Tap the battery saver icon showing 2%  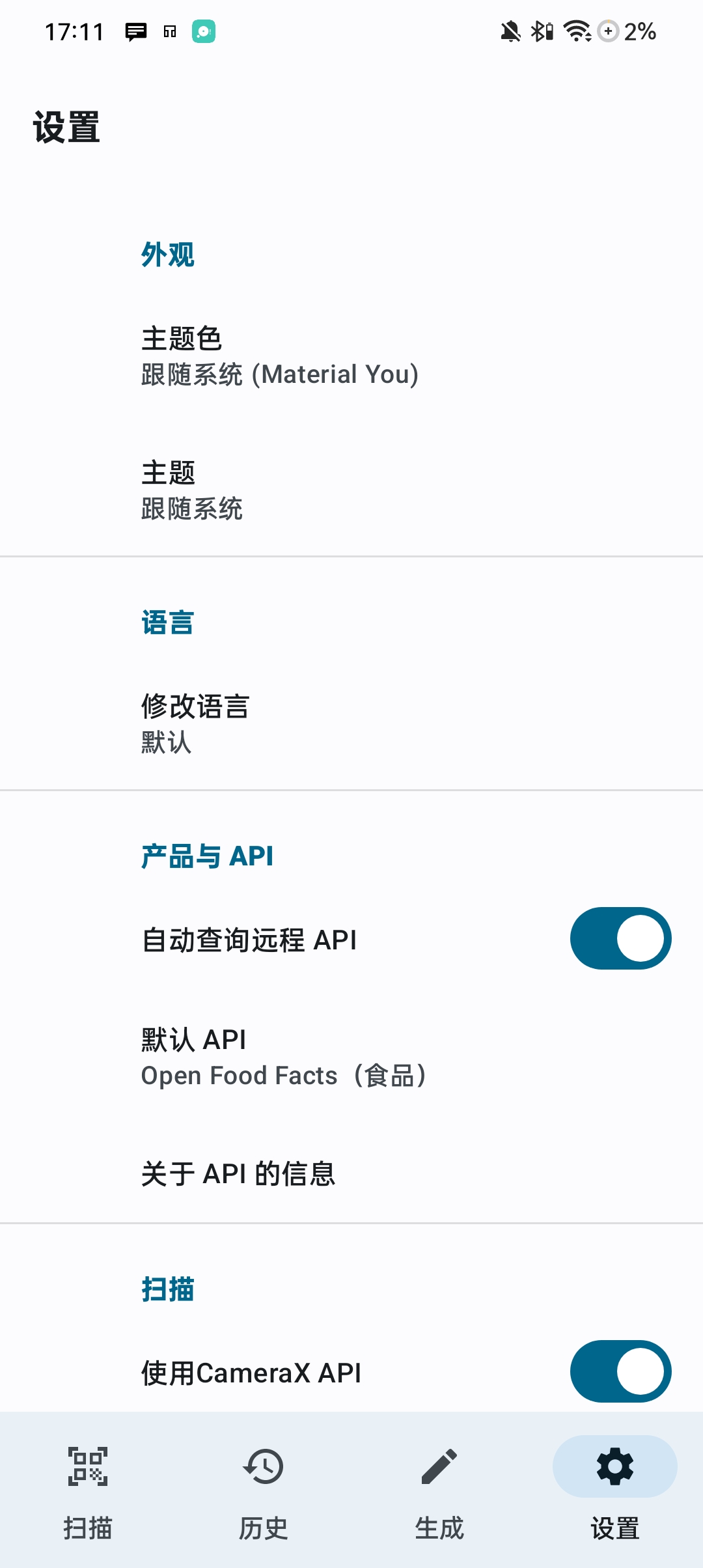point(609,31)
